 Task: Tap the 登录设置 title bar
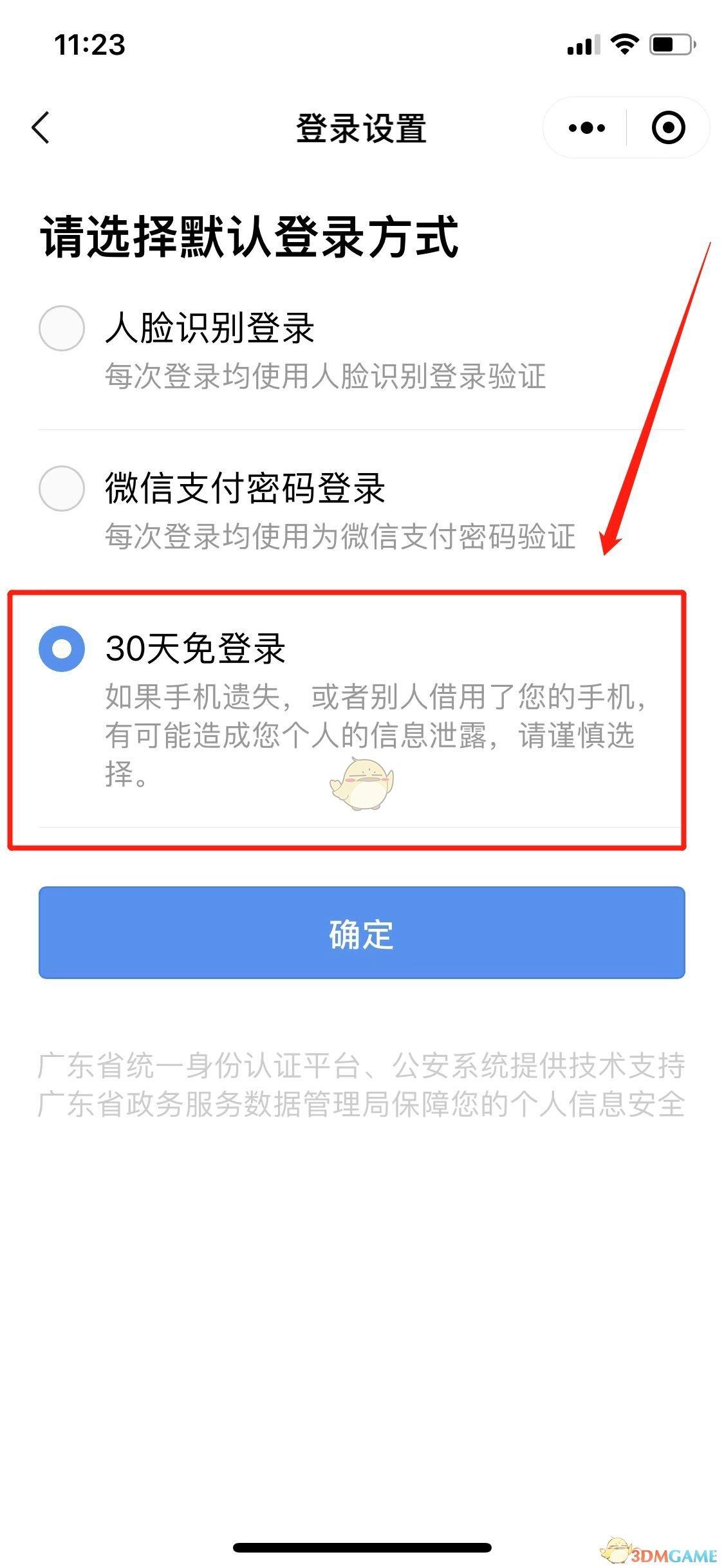coord(362,127)
